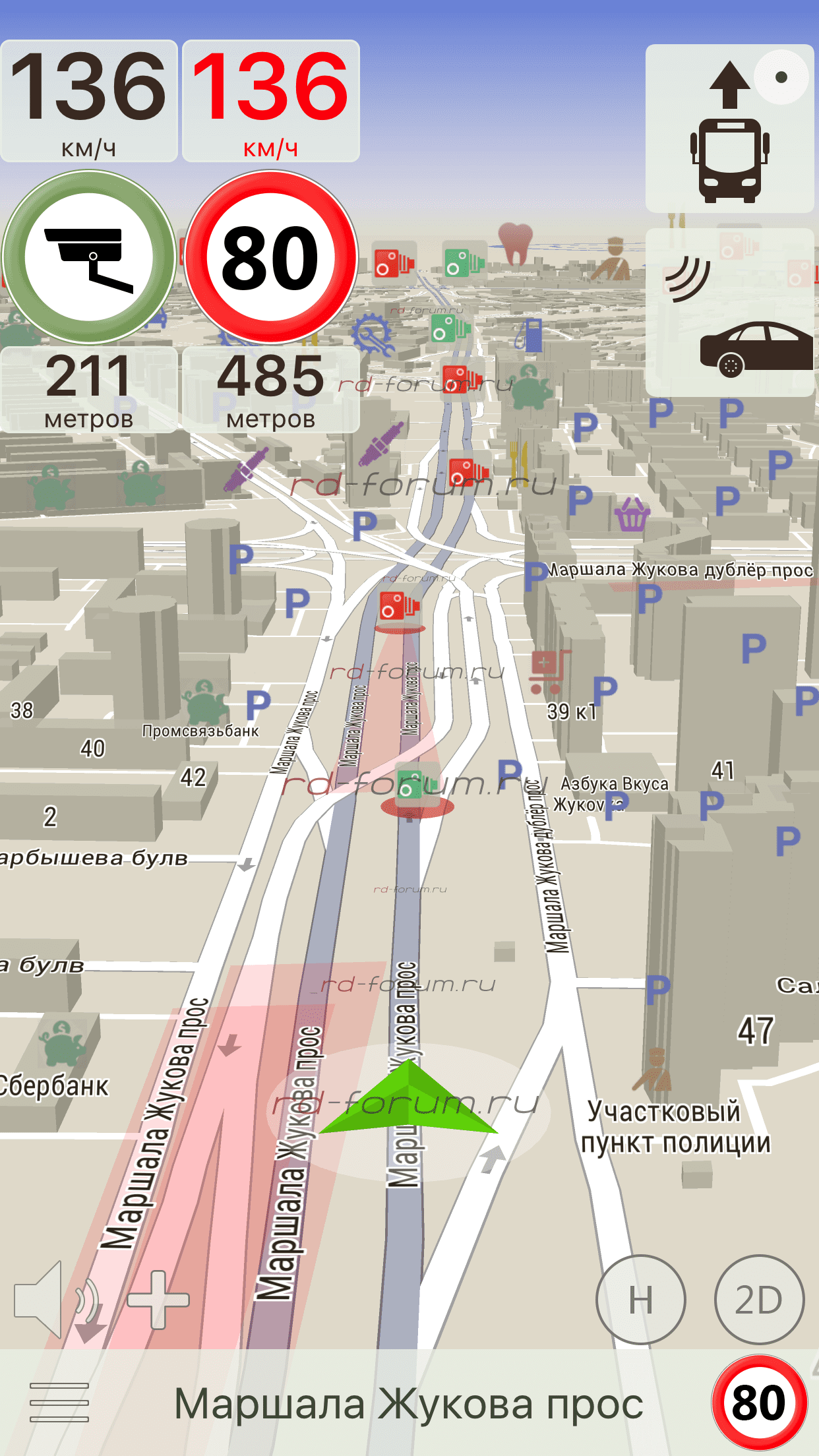
Task: Select the Азбука Вкуса place on the map
Action: pyautogui.click(x=614, y=784)
